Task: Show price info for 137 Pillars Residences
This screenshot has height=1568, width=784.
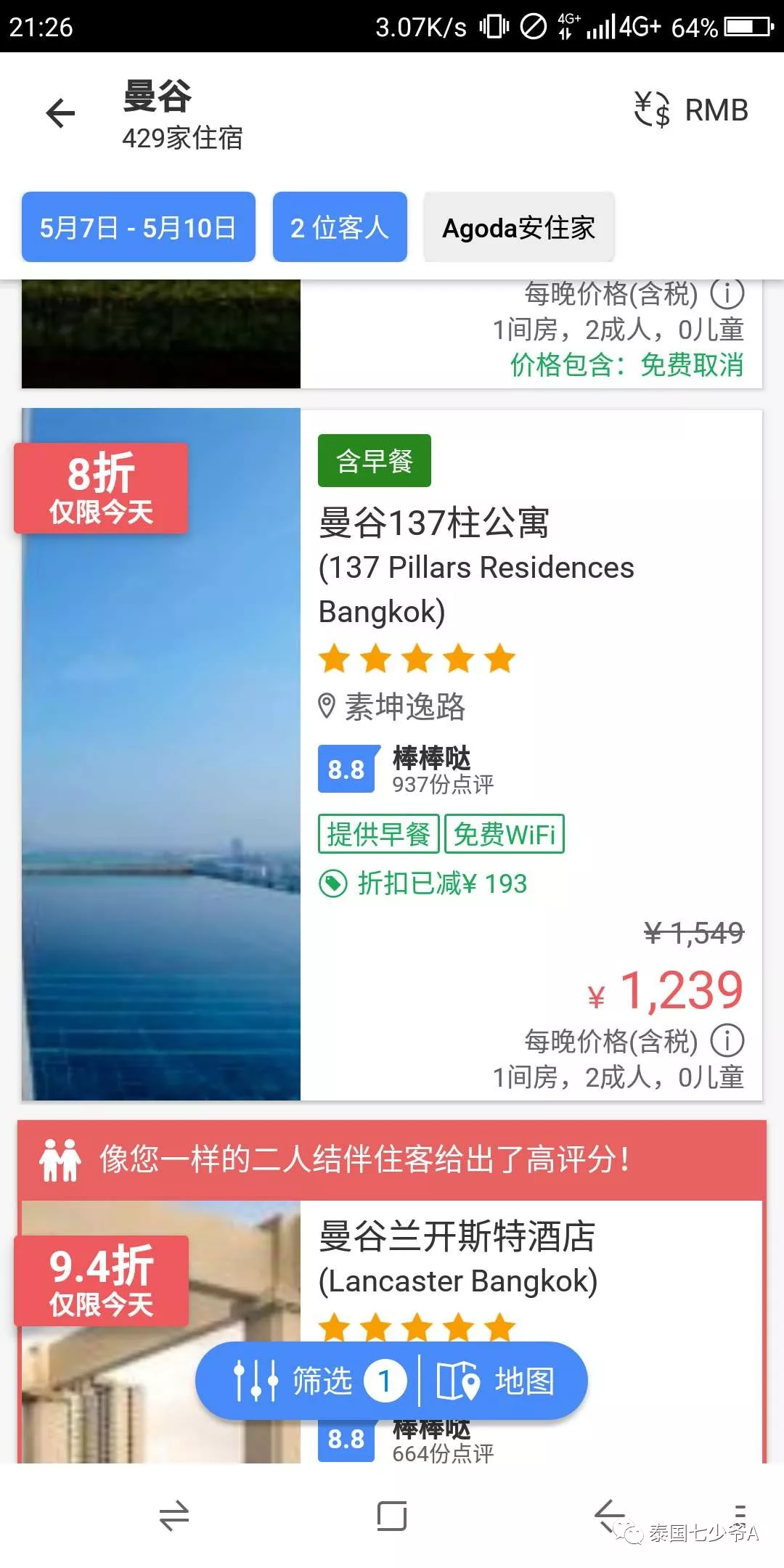Action: tap(727, 1041)
